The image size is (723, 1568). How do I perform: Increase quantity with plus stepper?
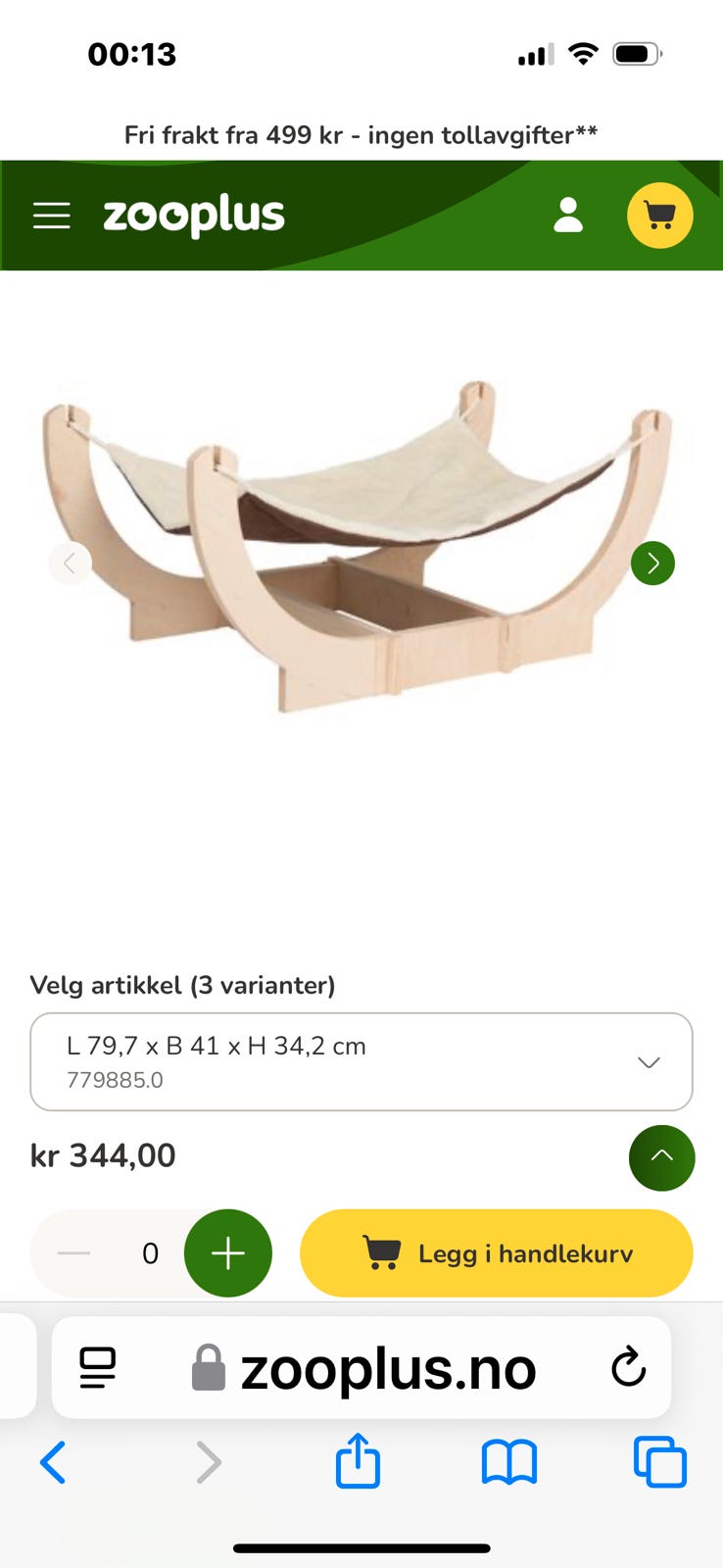point(228,1252)
